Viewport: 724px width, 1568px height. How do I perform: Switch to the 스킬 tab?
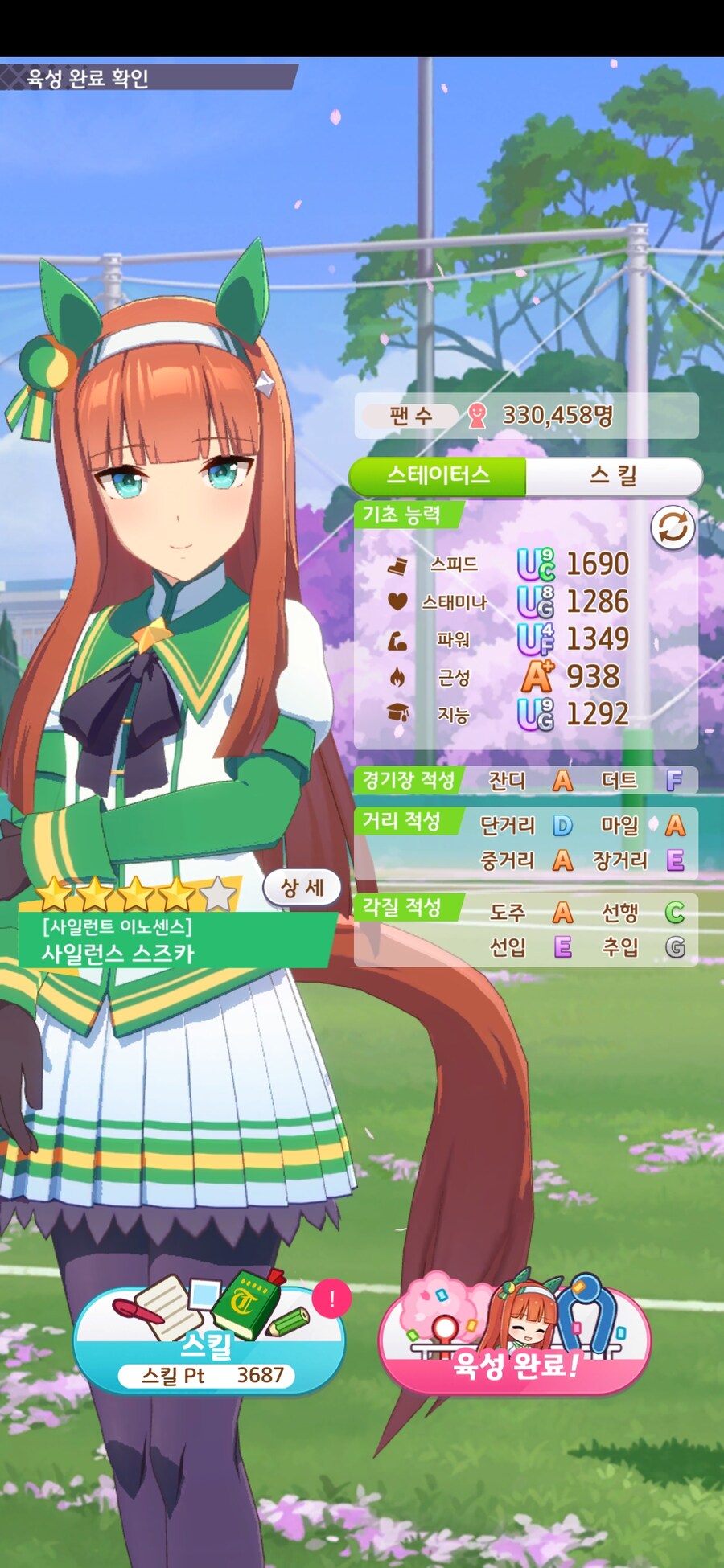[613, 475]
